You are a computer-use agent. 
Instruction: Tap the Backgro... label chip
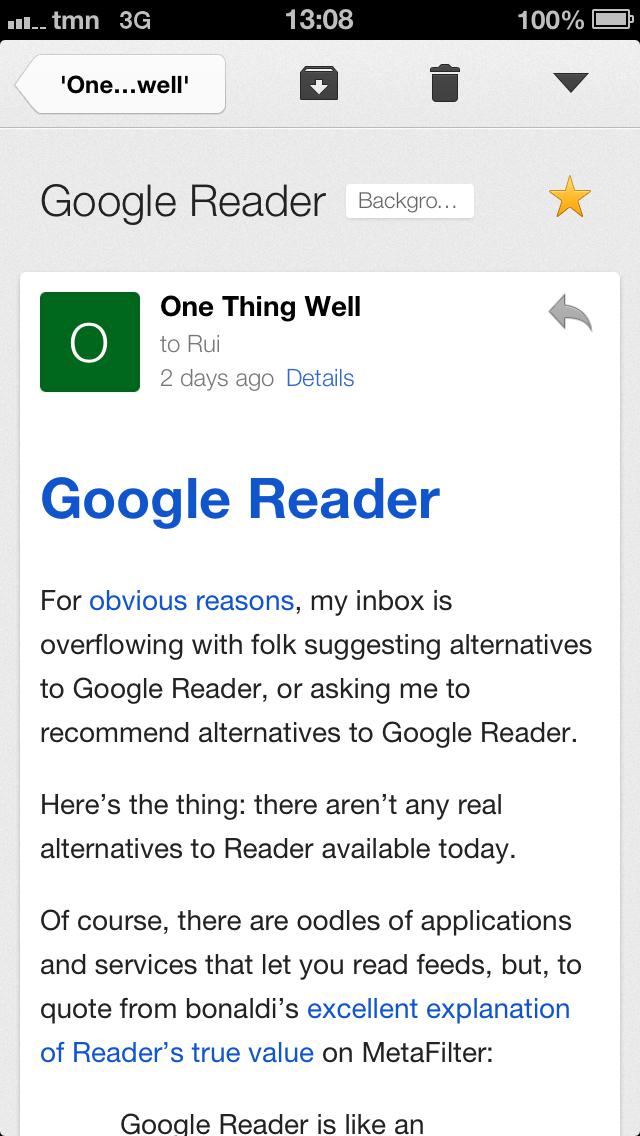click(x=409, y=201)
